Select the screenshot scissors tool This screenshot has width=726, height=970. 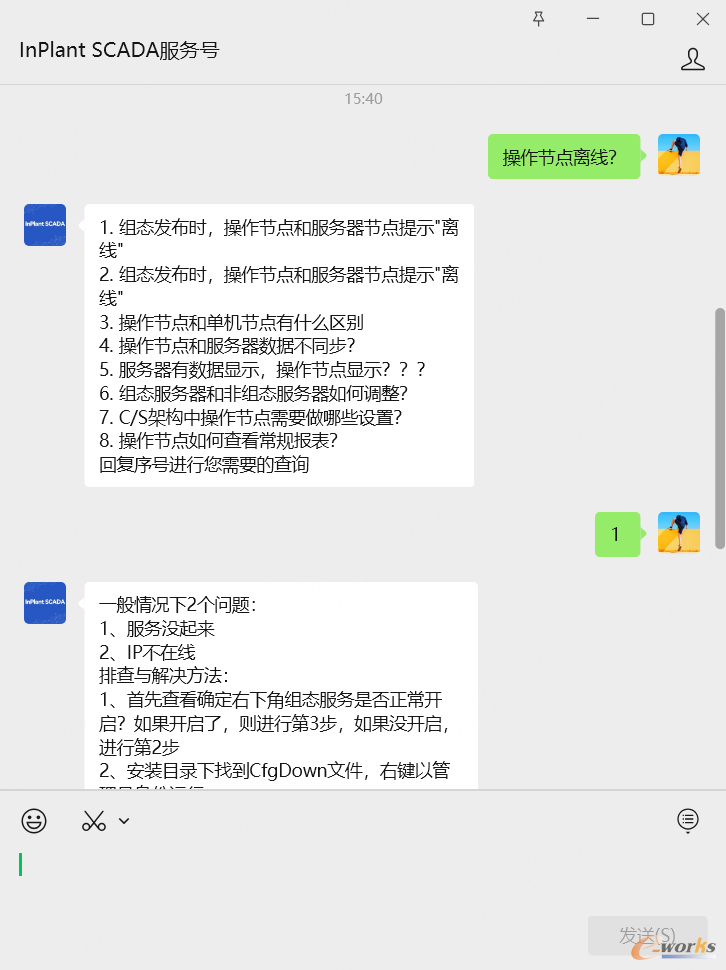click(94, 821)
